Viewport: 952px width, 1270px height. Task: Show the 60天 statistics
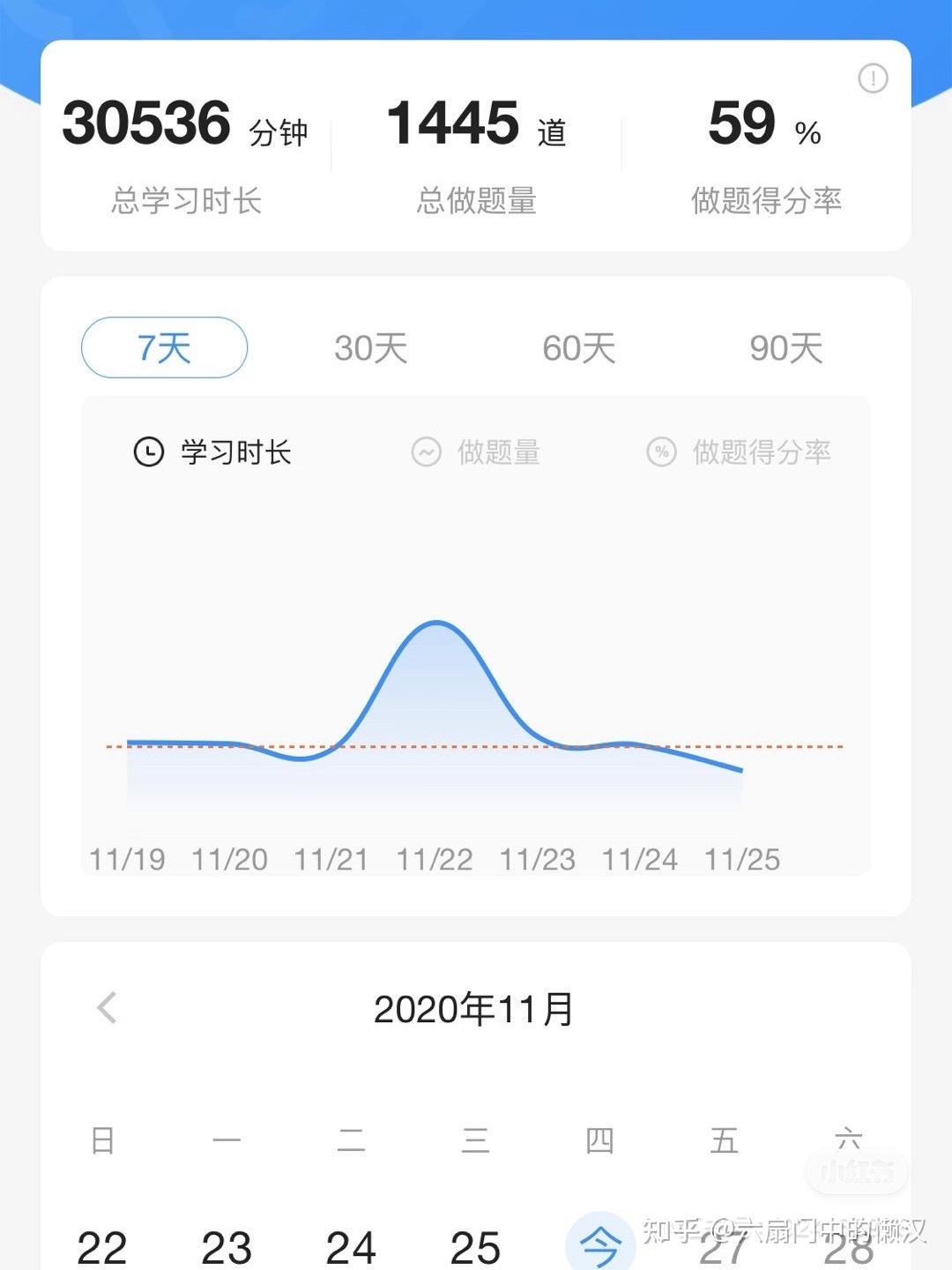click(x=578, y=347)
